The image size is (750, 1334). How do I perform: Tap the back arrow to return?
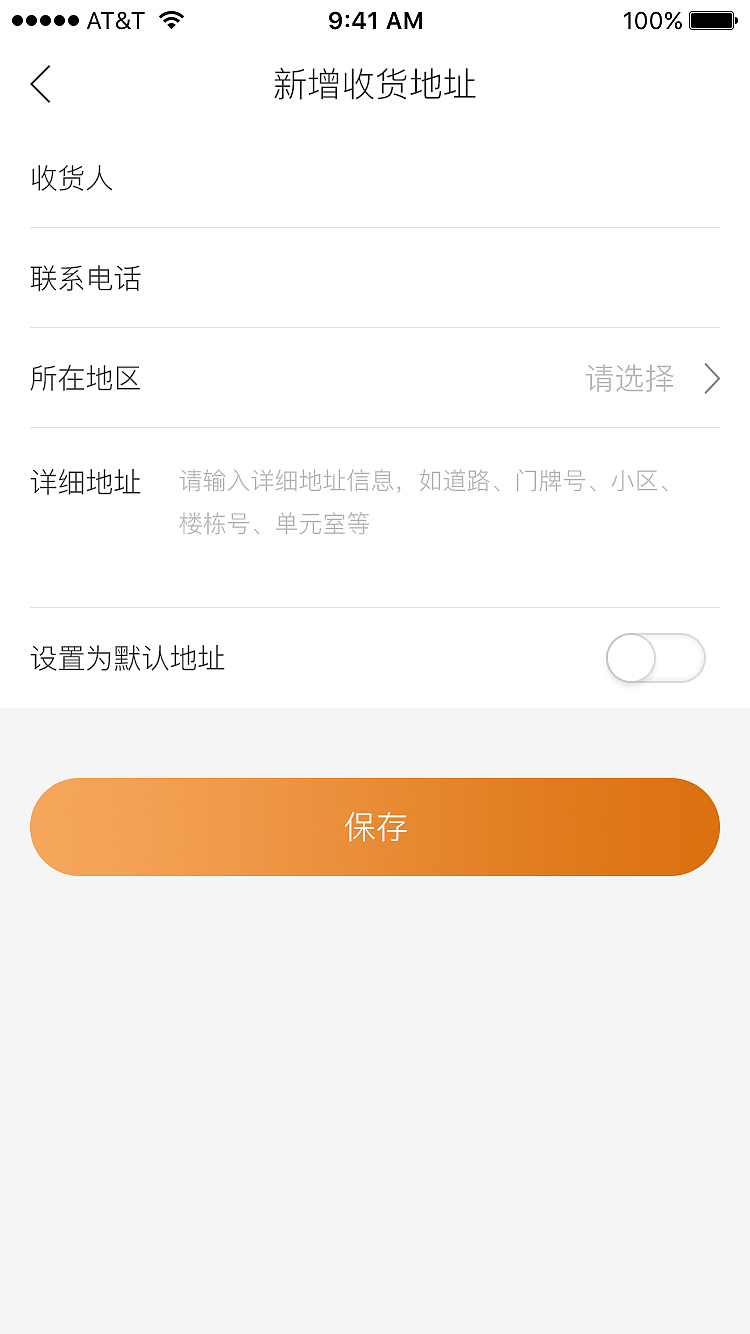point(40,85)
